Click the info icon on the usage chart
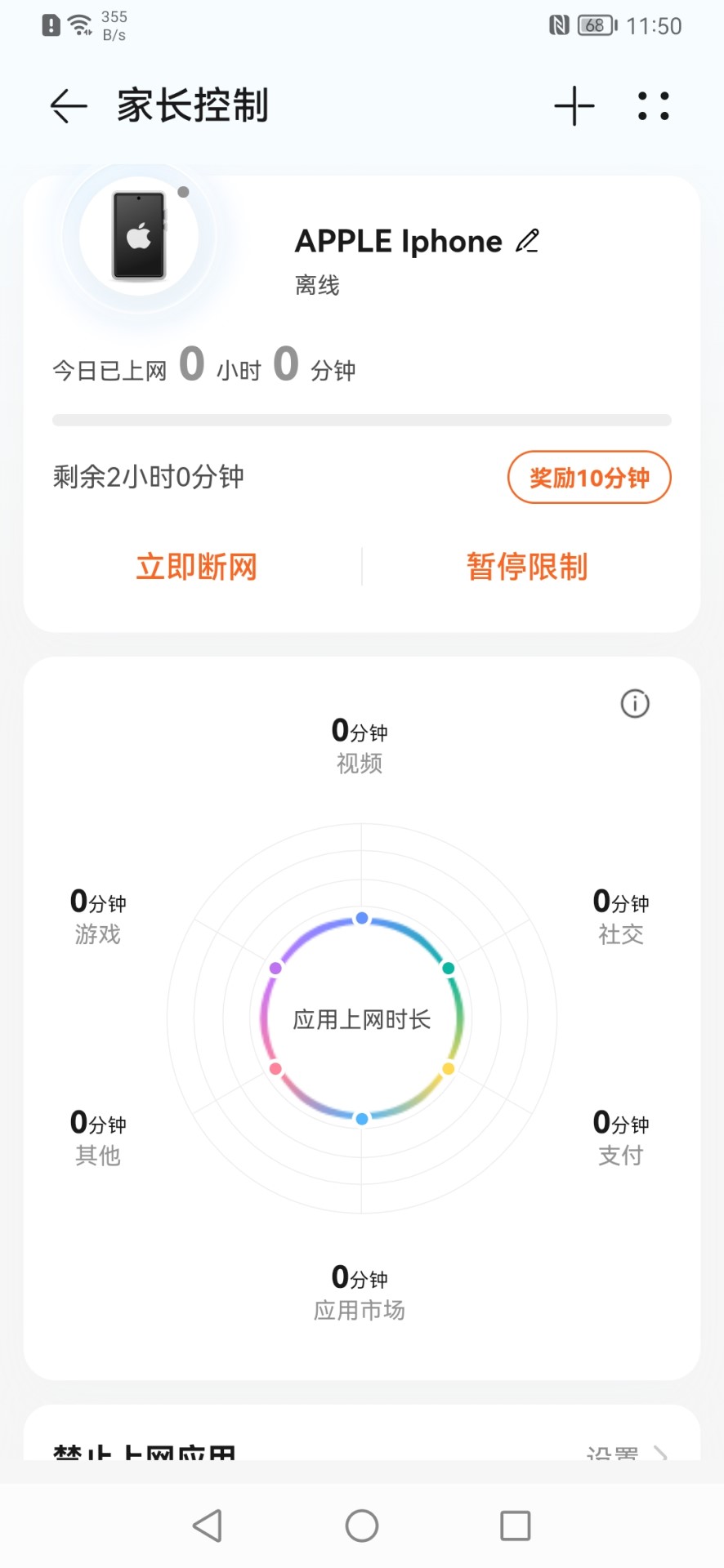The height and width of the screenshot is (1568, 724). point(634,703)
